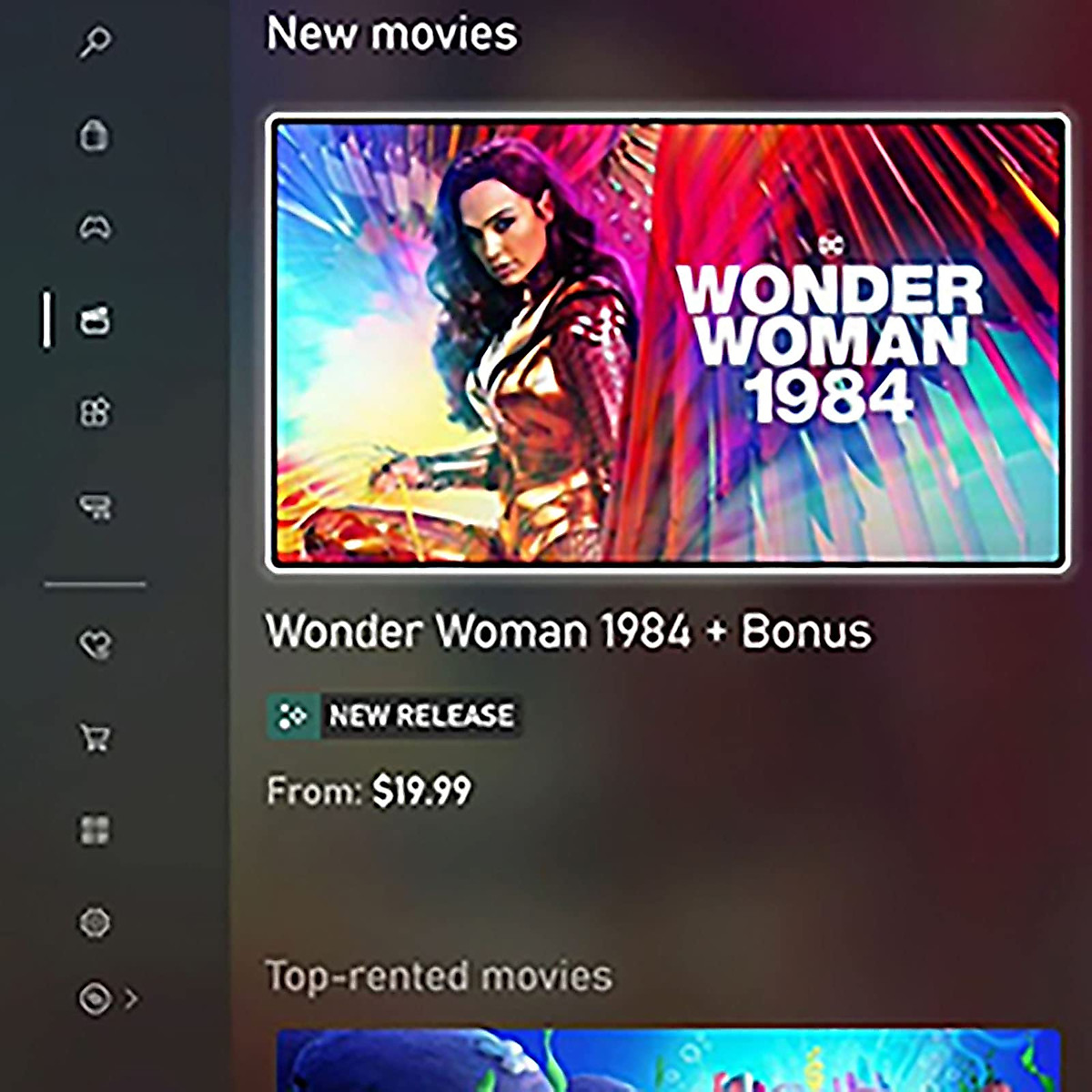Go to the store home bag icon
The height and width of the screenshot is (1092, 1092).
coord(94,136)
